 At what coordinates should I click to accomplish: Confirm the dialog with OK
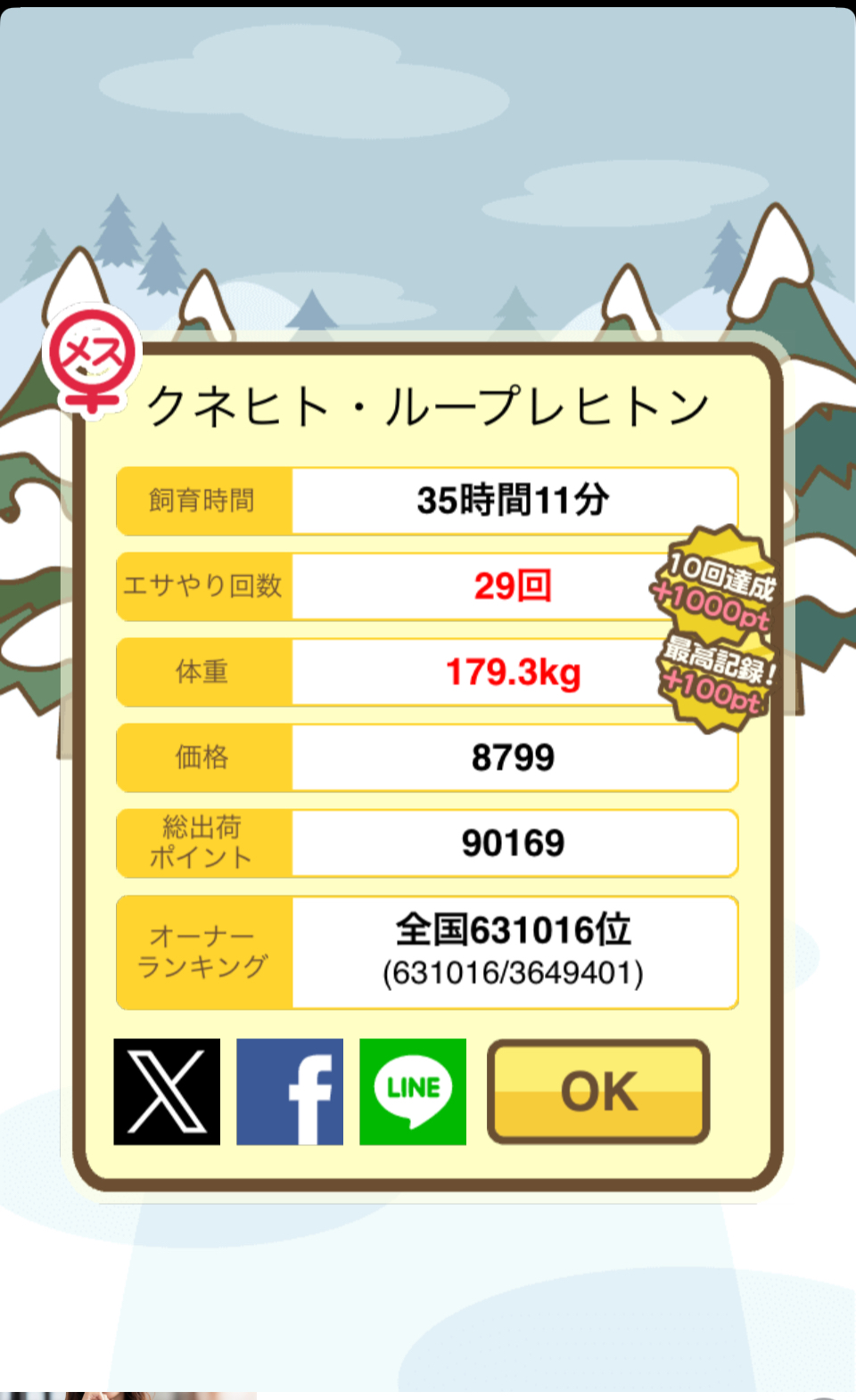tap(598, 1092)
